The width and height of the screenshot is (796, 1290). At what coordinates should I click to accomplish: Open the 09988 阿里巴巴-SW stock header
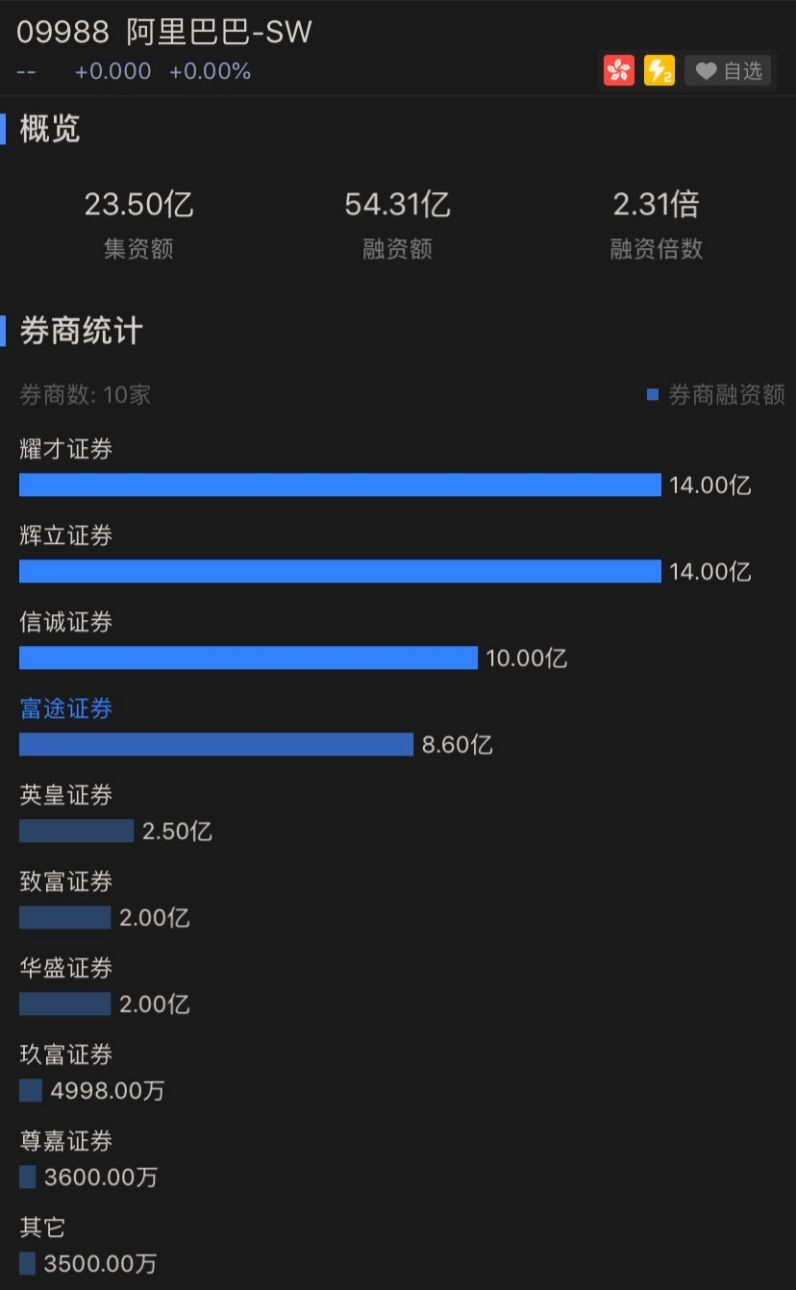click(x=164, y=33)
